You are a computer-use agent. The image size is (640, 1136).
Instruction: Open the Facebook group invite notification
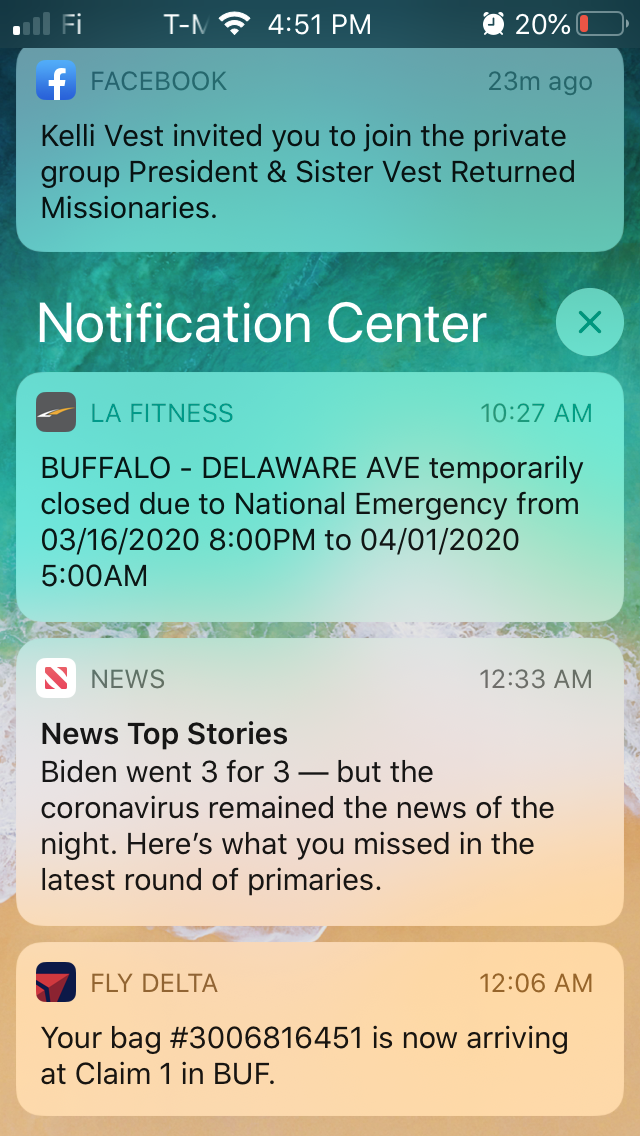click(320, 151)
